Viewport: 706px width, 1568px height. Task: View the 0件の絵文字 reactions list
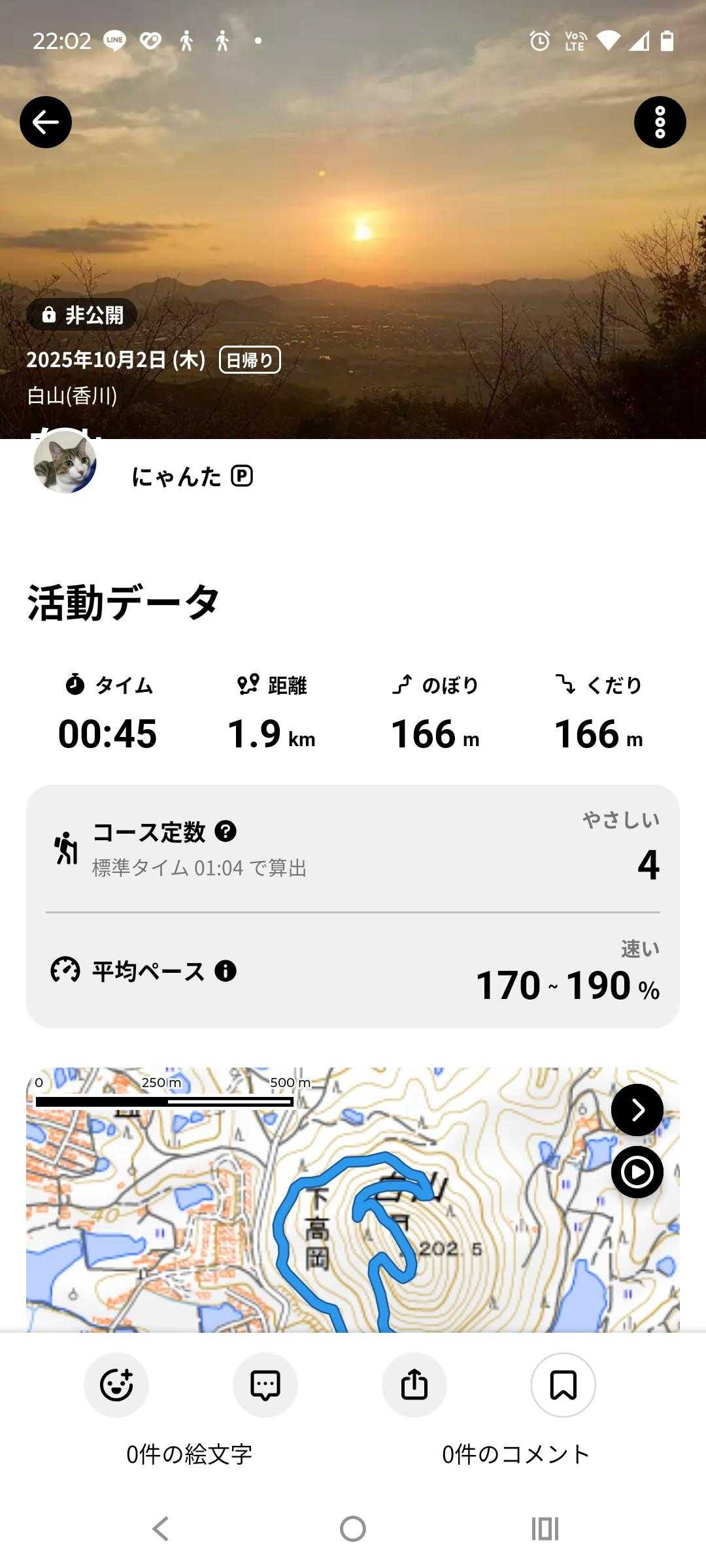[189, 1454]
